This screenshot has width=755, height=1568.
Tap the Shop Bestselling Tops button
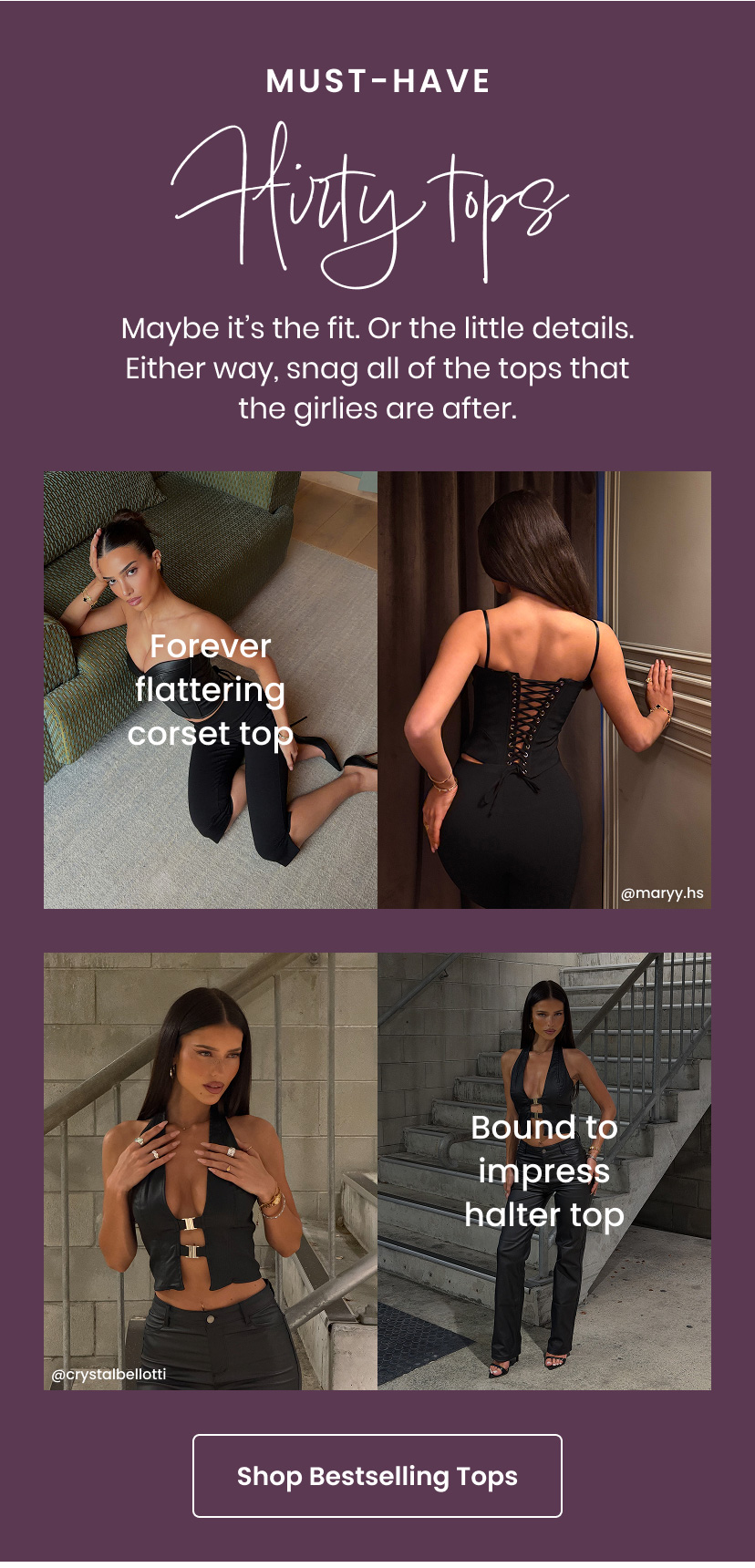377,1476
